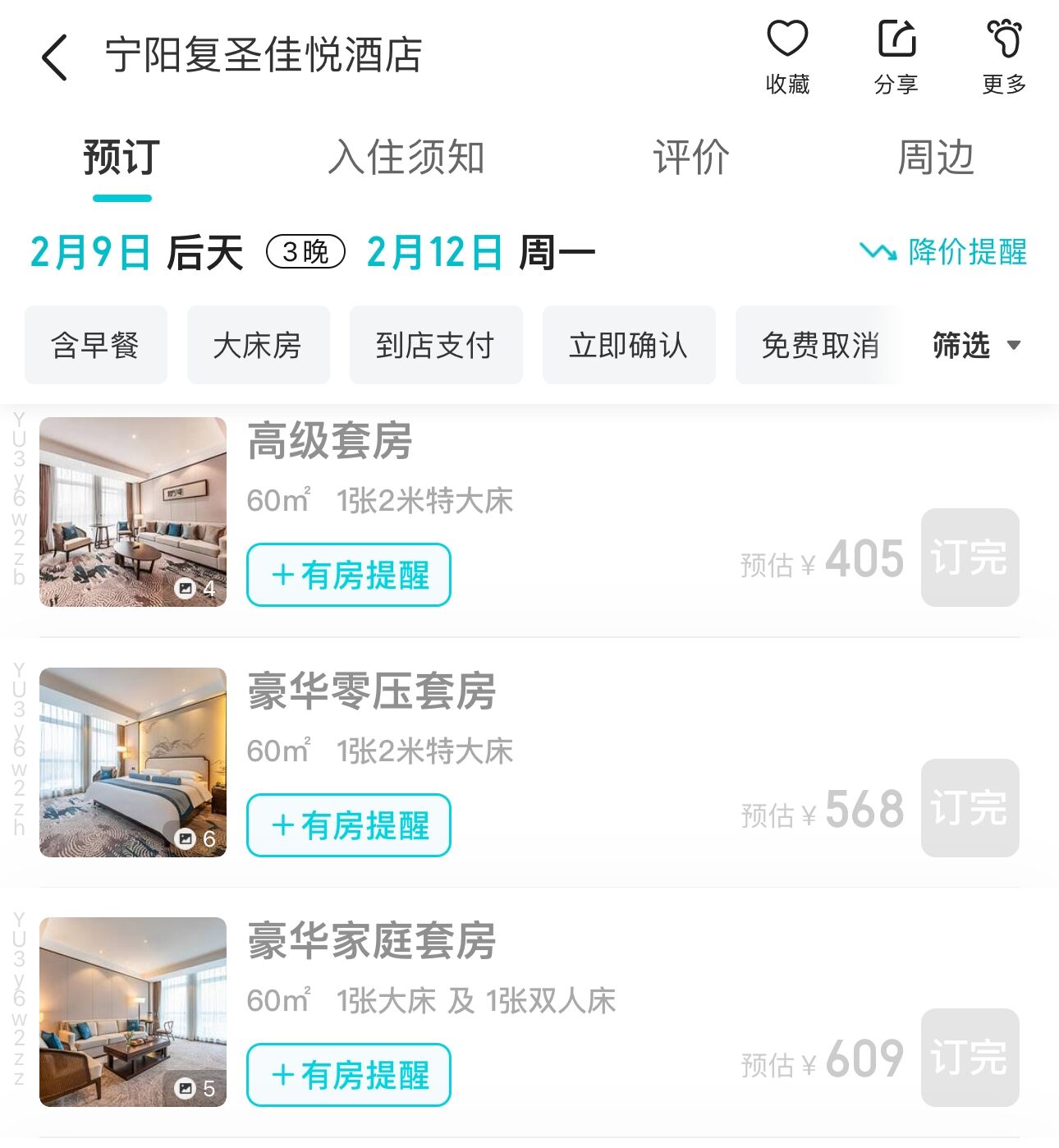
Task: Set 有房提醒 for 豪华零压套房
Action: [x=349, y=825]
